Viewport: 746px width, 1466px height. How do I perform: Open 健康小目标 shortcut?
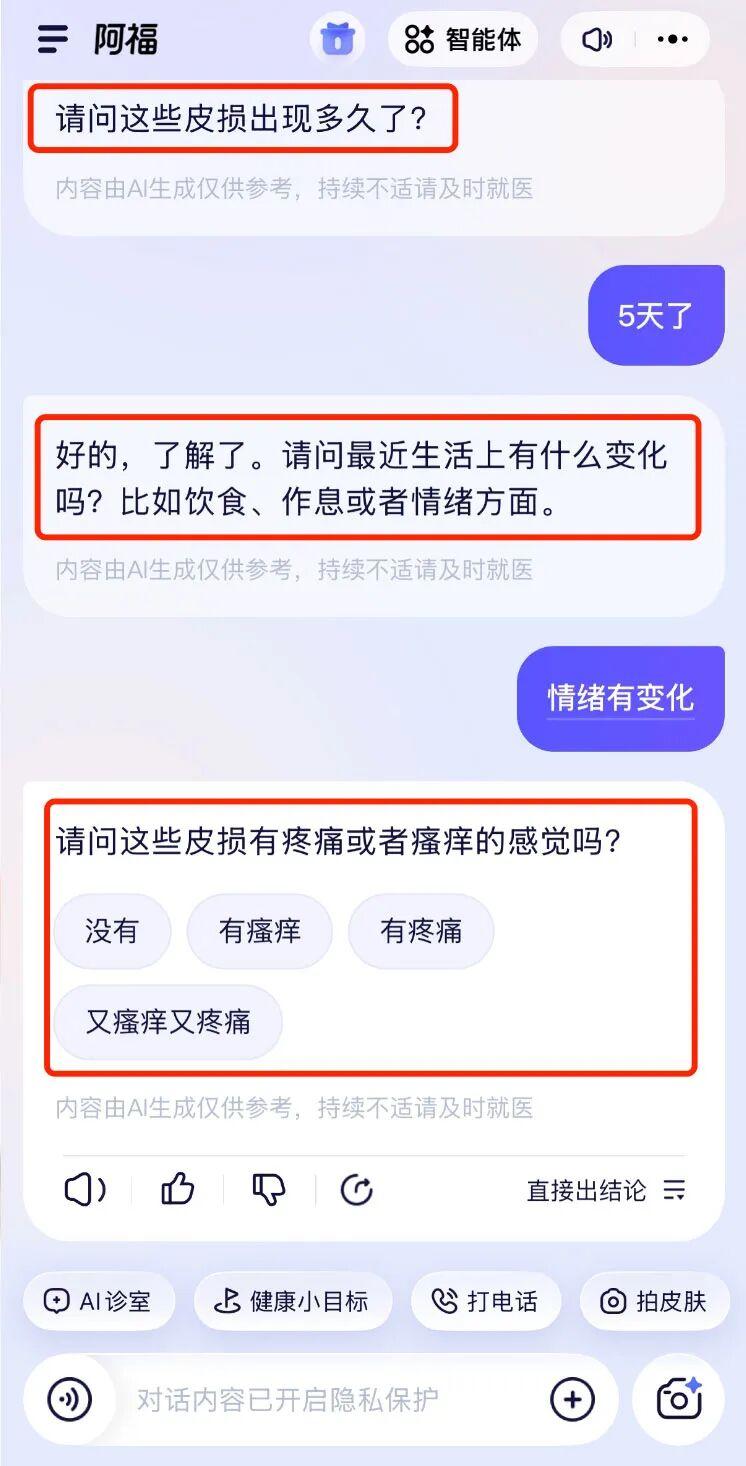(x=292, y=1301)
